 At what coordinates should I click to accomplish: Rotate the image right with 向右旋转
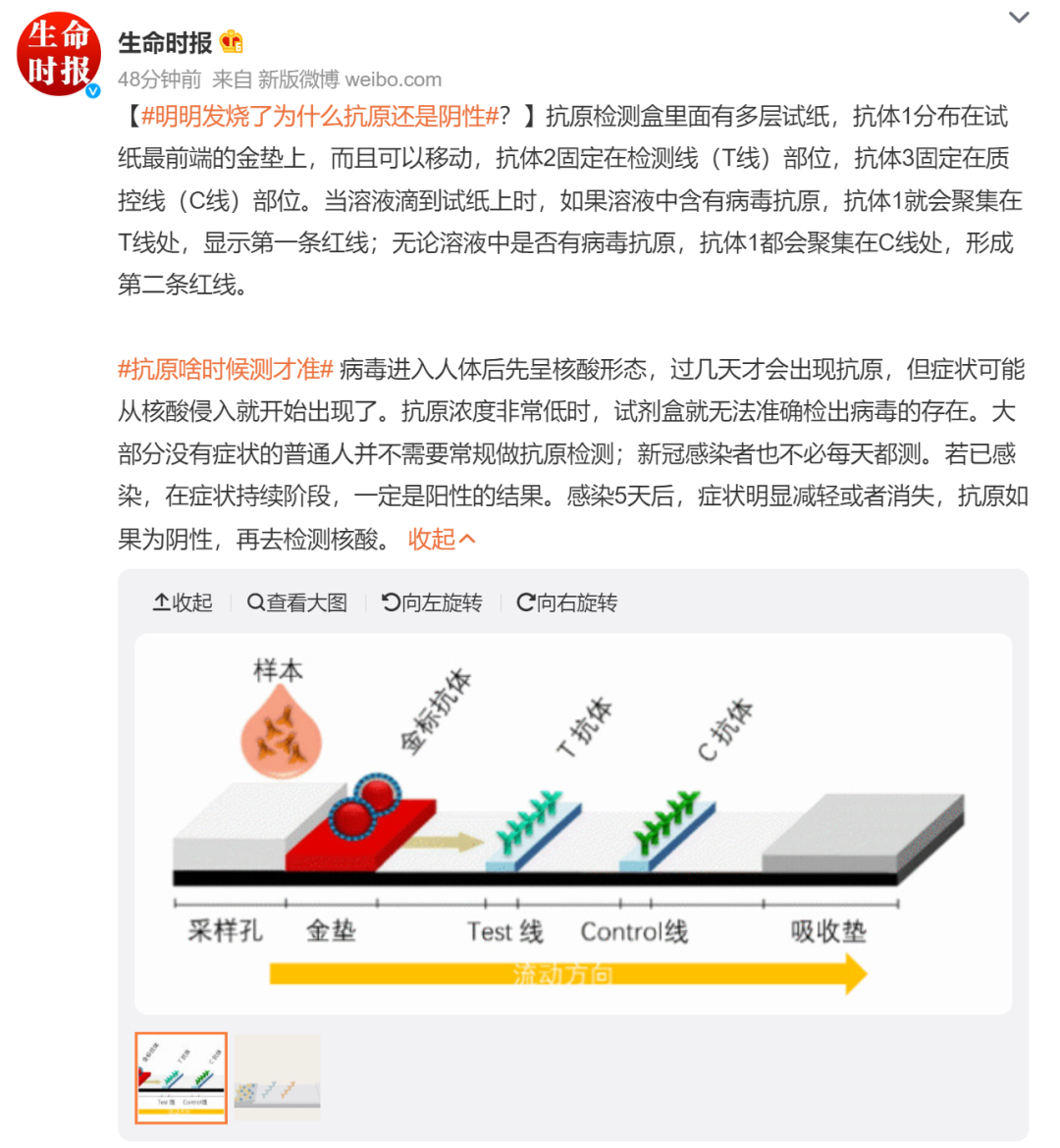point(567,602)
